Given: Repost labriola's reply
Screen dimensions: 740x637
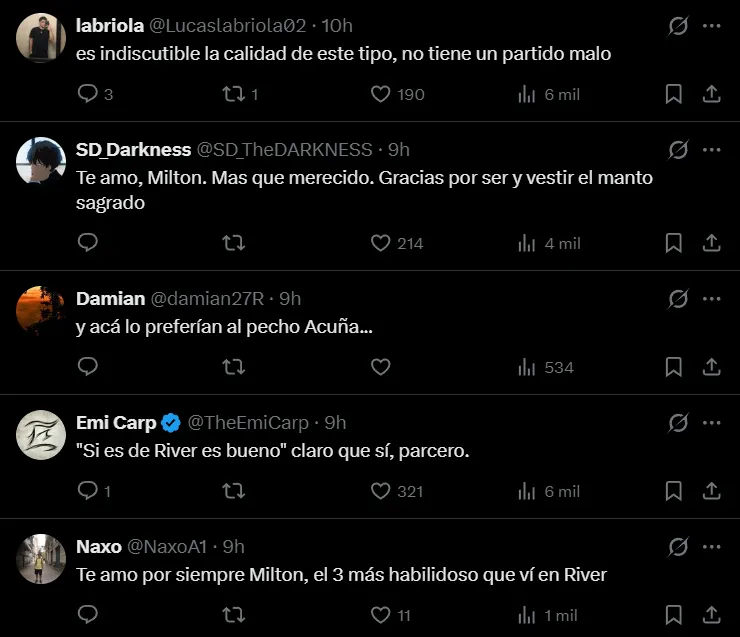Looking at the screenshot, I should (233, 94).
